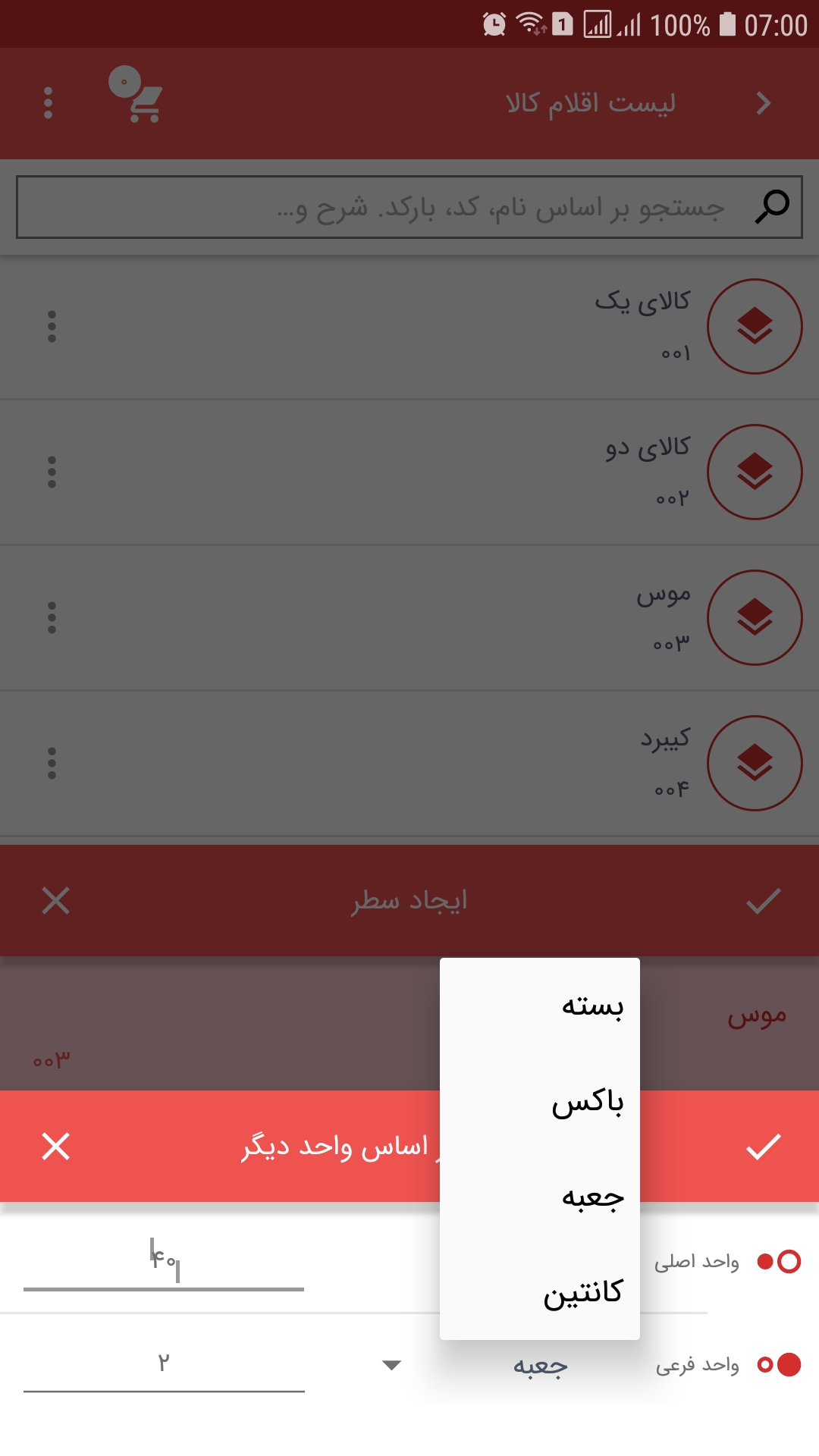Open the shopping cart icon
The height and width of the screenshot is (1456, 819).
(136, 96)
